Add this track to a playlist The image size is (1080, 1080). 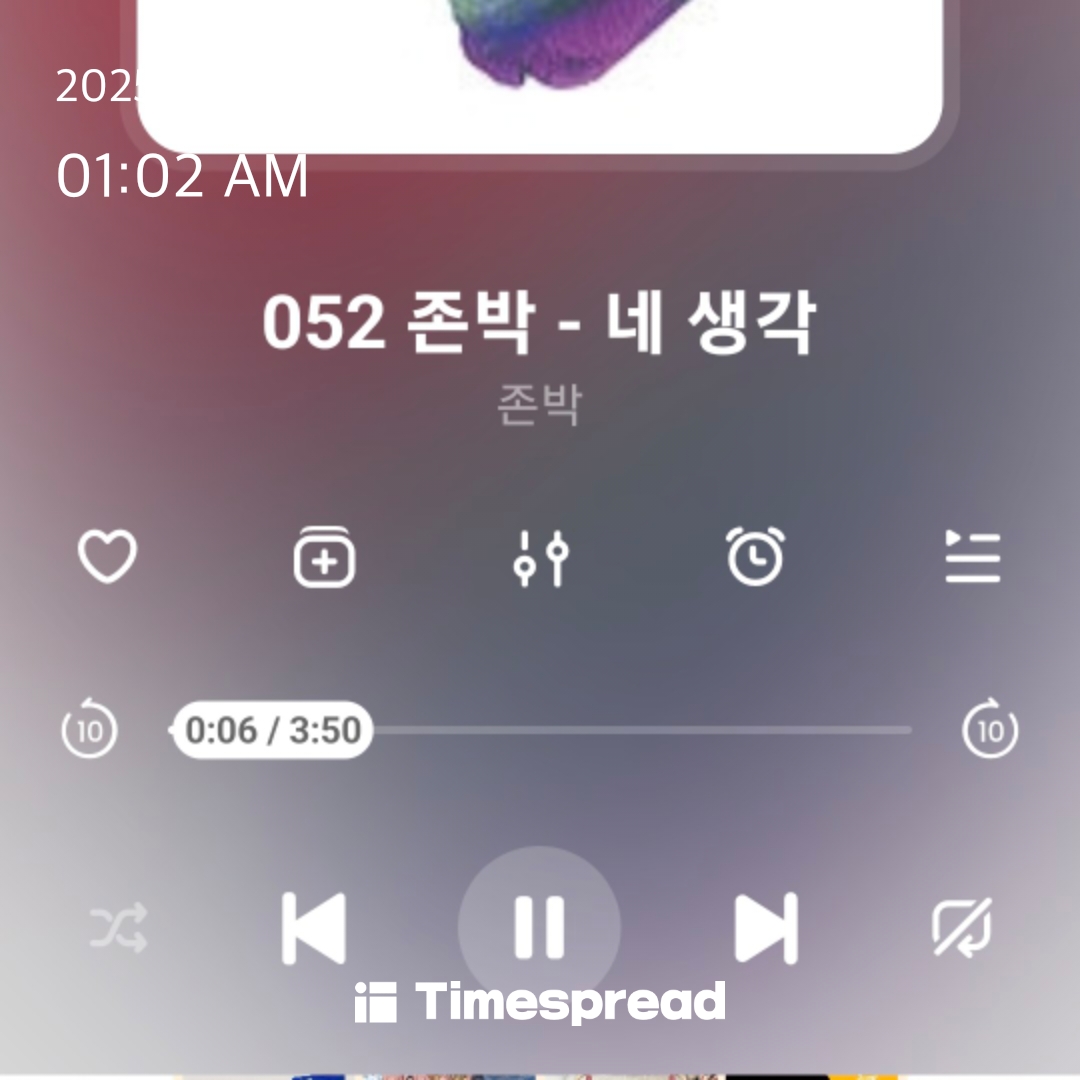(324, 557)
